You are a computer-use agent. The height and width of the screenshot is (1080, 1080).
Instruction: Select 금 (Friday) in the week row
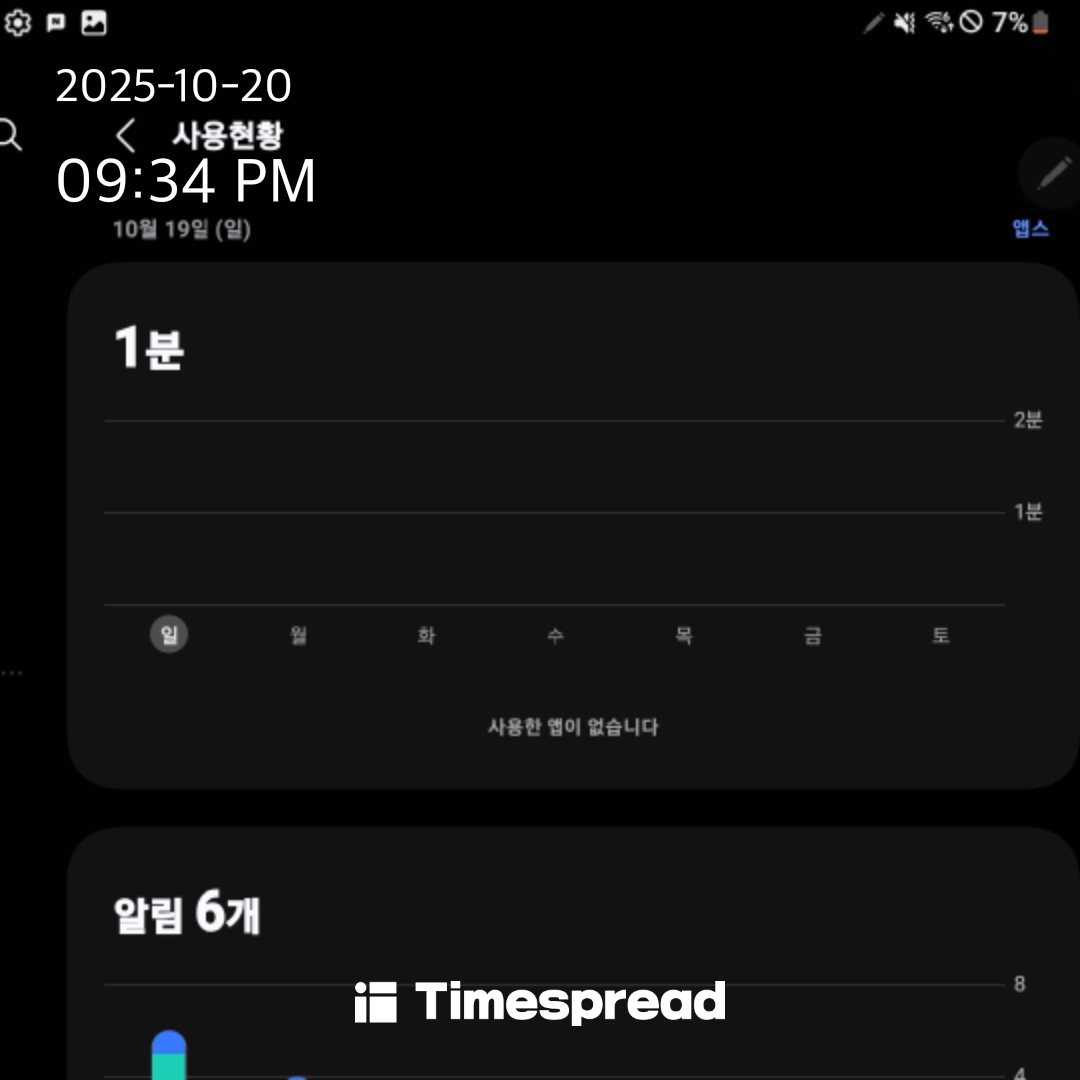pos(812,635)
